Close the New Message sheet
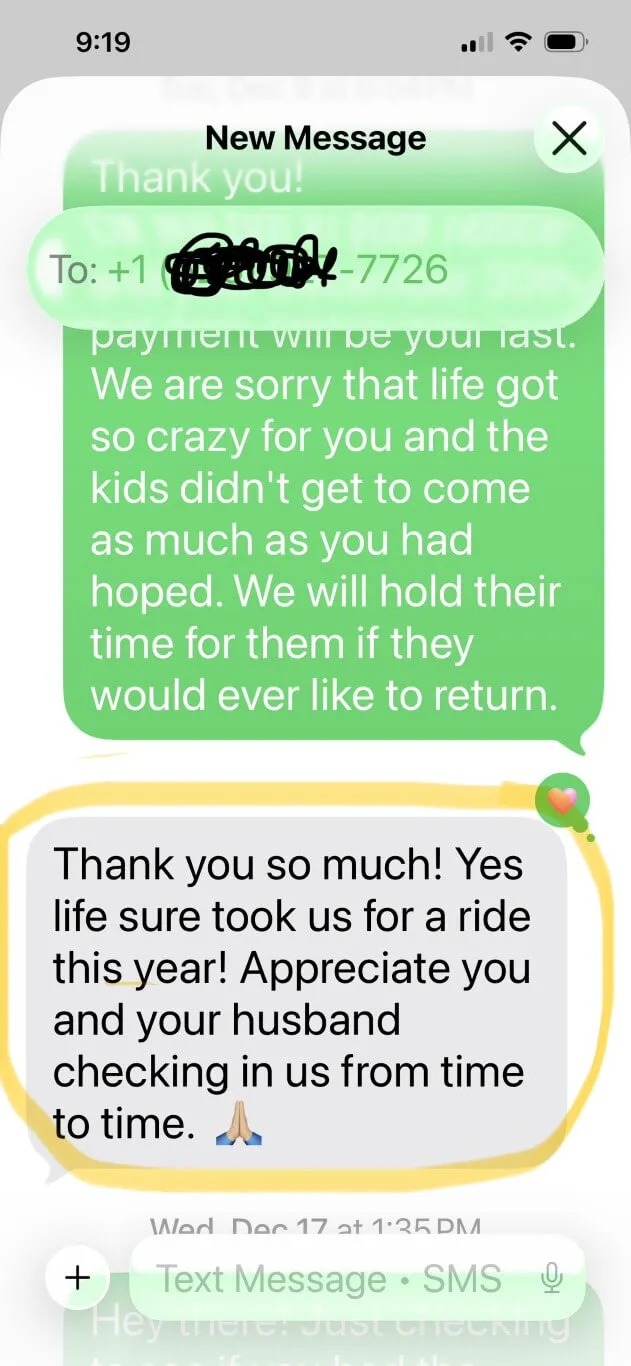The height and width of the screenshot is (1366, 631). pos(569,139)
